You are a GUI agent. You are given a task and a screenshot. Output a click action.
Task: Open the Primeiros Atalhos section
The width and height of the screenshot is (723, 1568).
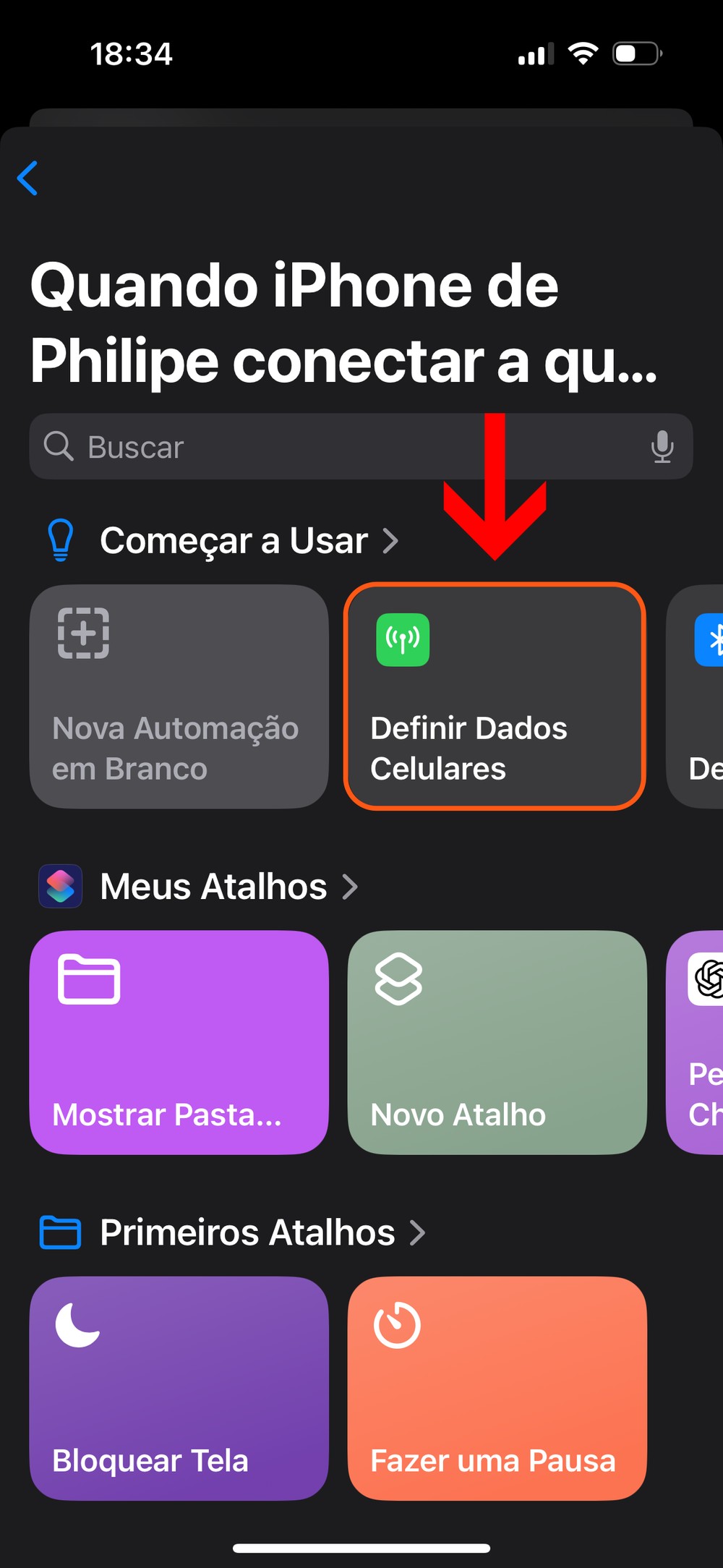point(262,1232)
